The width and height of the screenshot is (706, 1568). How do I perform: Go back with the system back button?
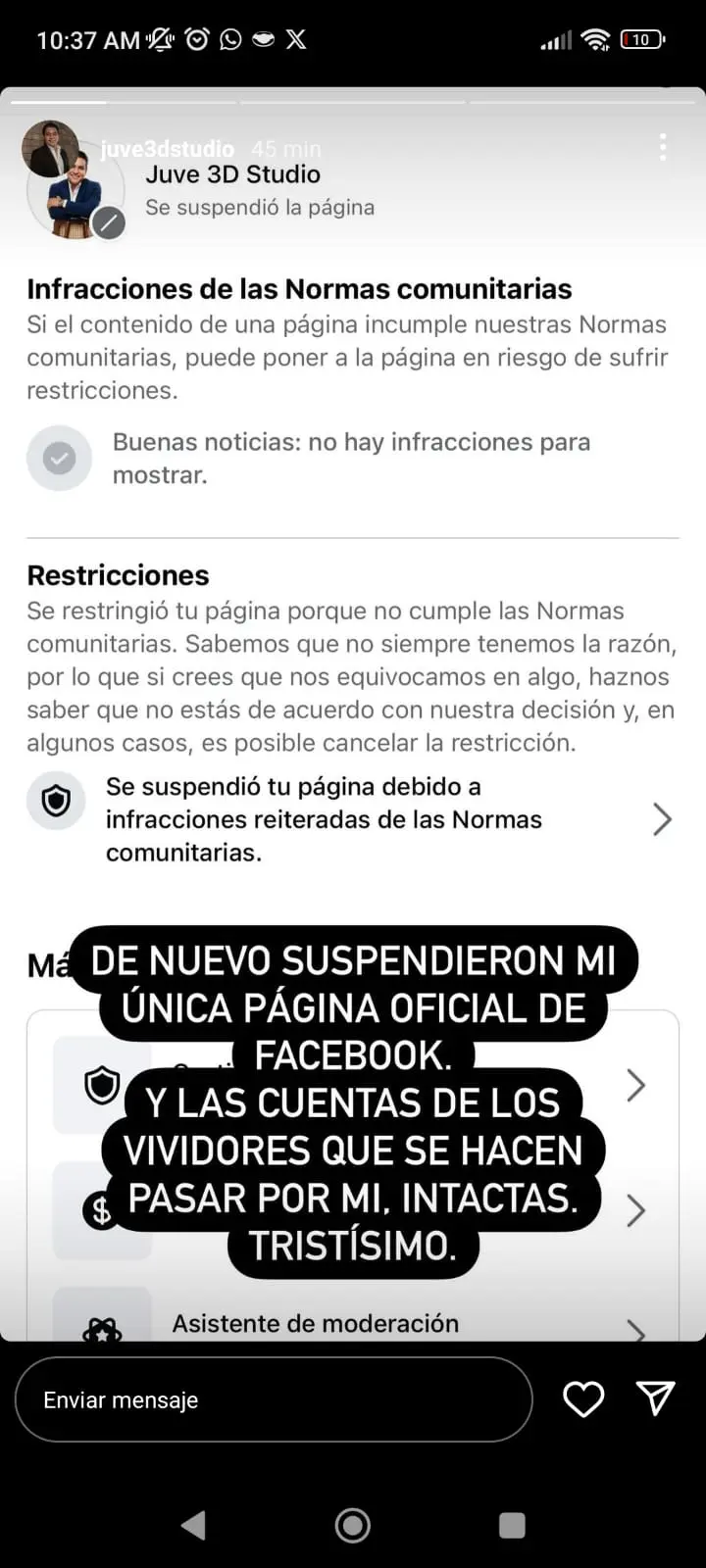[194, 1525]
